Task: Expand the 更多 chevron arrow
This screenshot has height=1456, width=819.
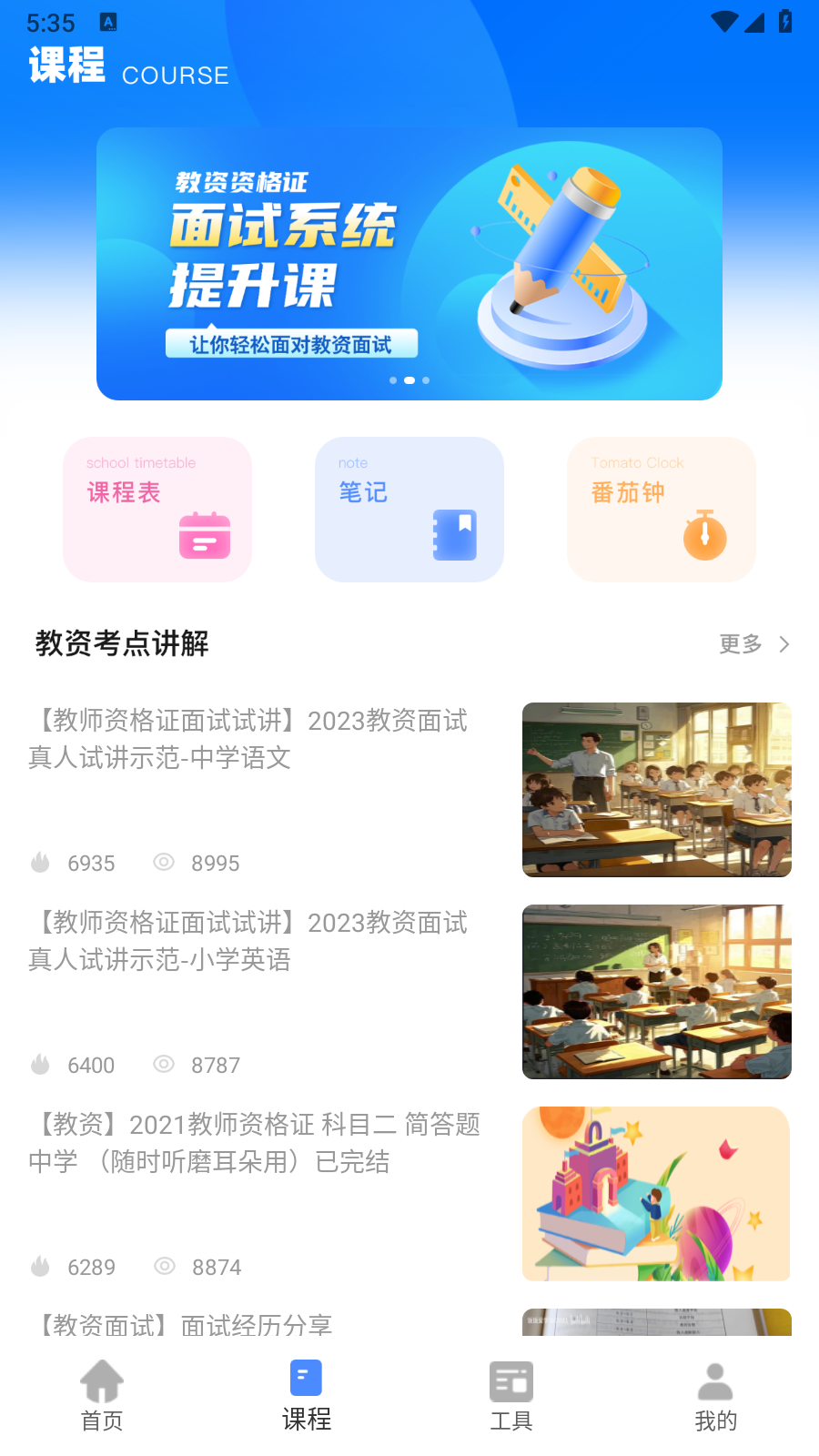Action: 784,644
